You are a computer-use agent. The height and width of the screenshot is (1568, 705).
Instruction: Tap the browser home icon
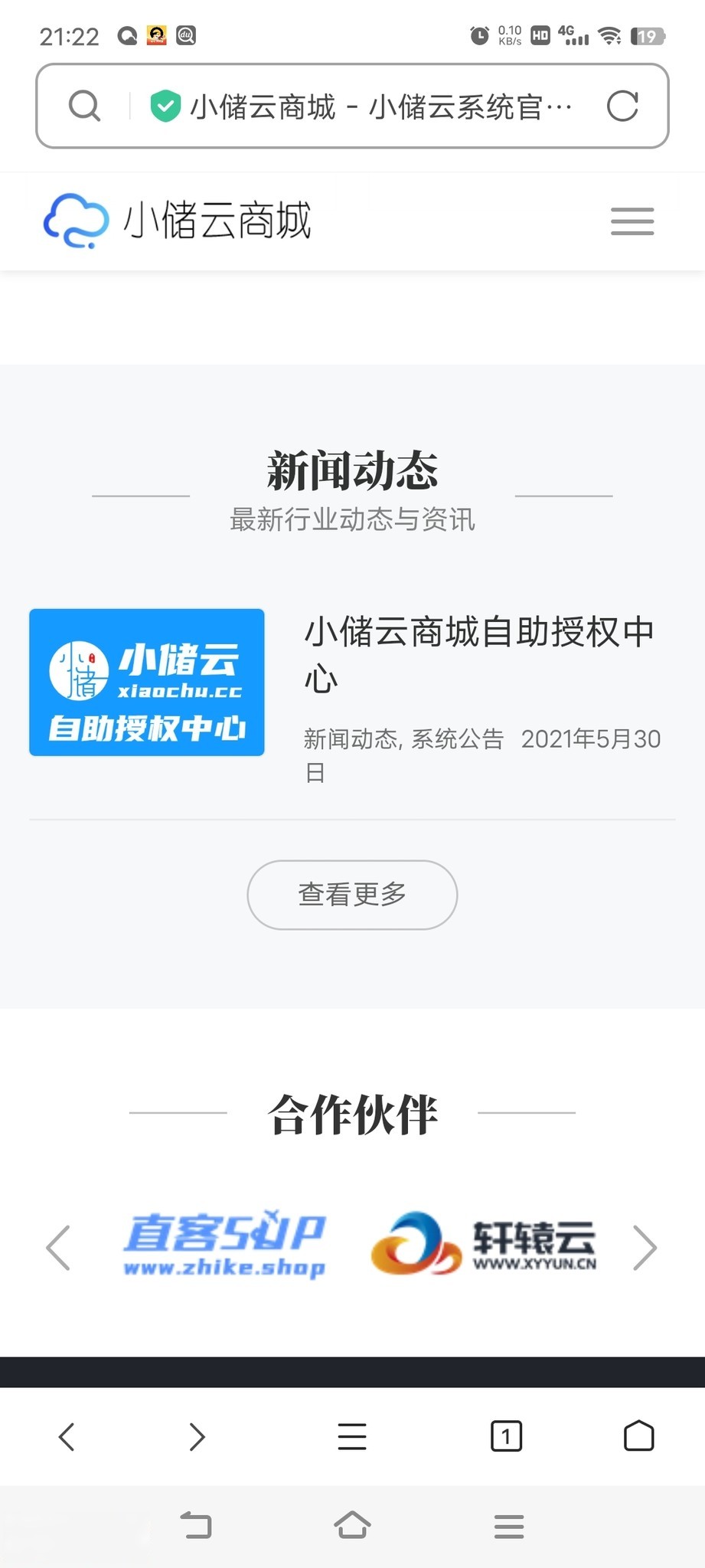tap(640, 1436)
